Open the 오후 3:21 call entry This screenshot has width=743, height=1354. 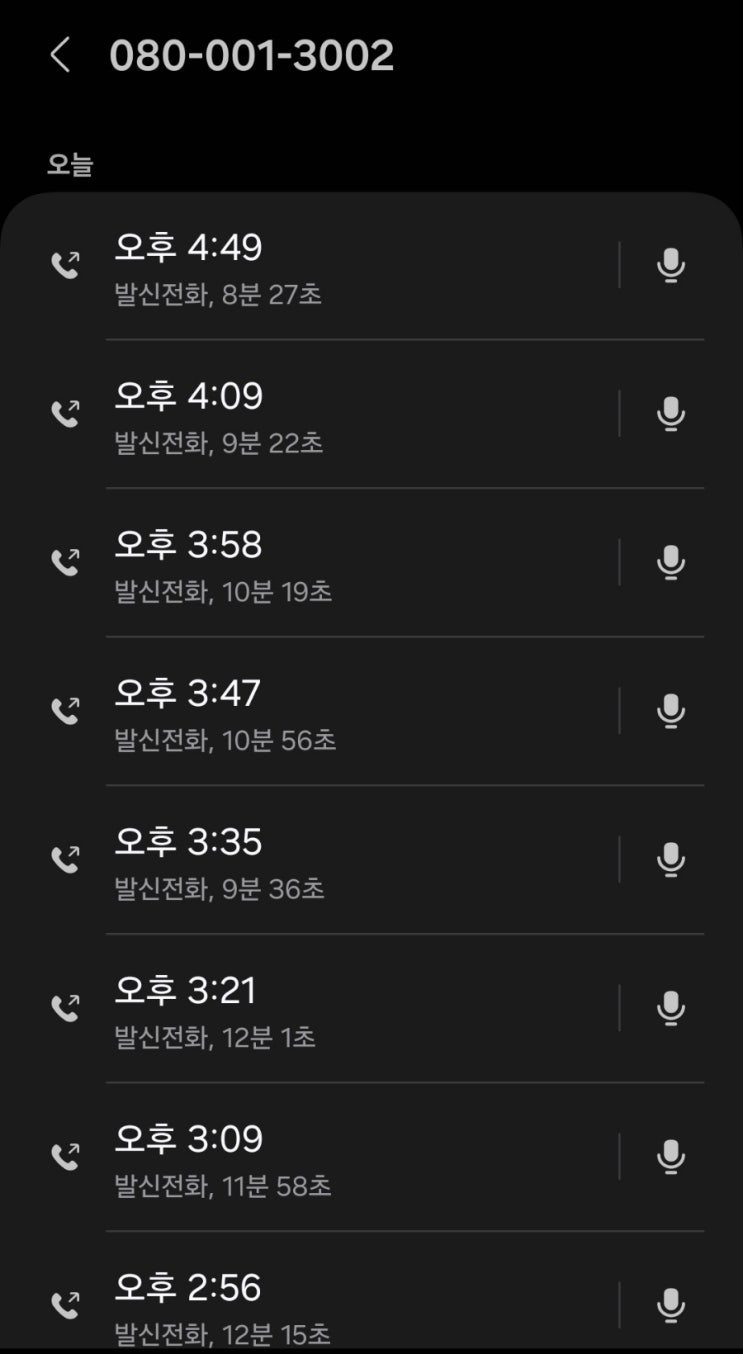click(330, 1008)
